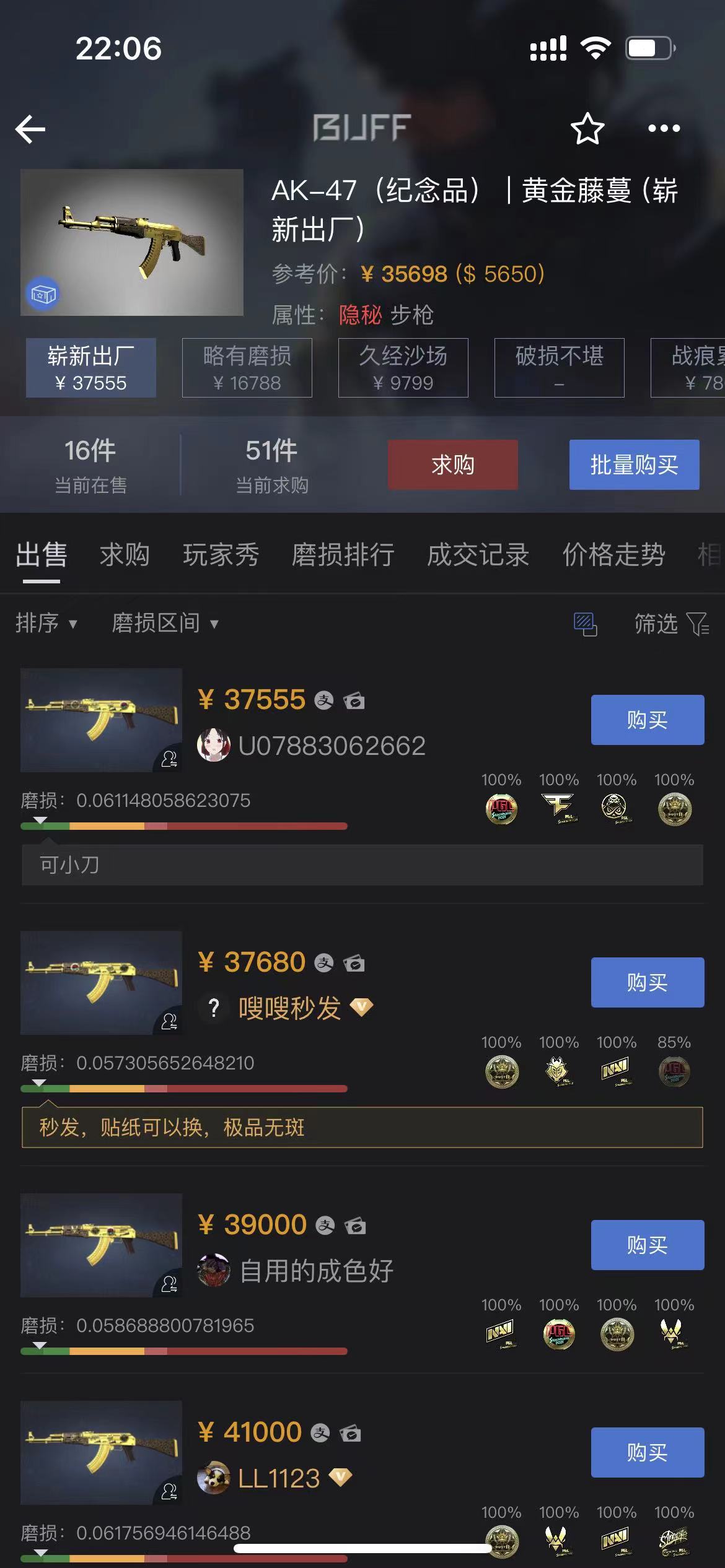
Task: Switch to the 玩家秀 tab
Action: point(221,554)
